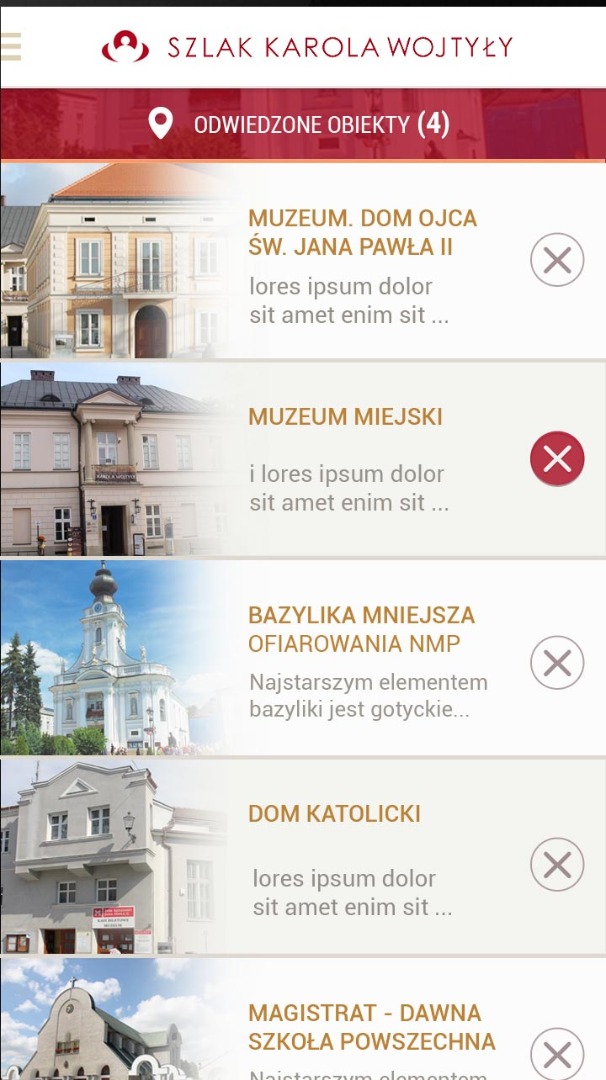Open the hamburger drawer menu

click(11, 46)
